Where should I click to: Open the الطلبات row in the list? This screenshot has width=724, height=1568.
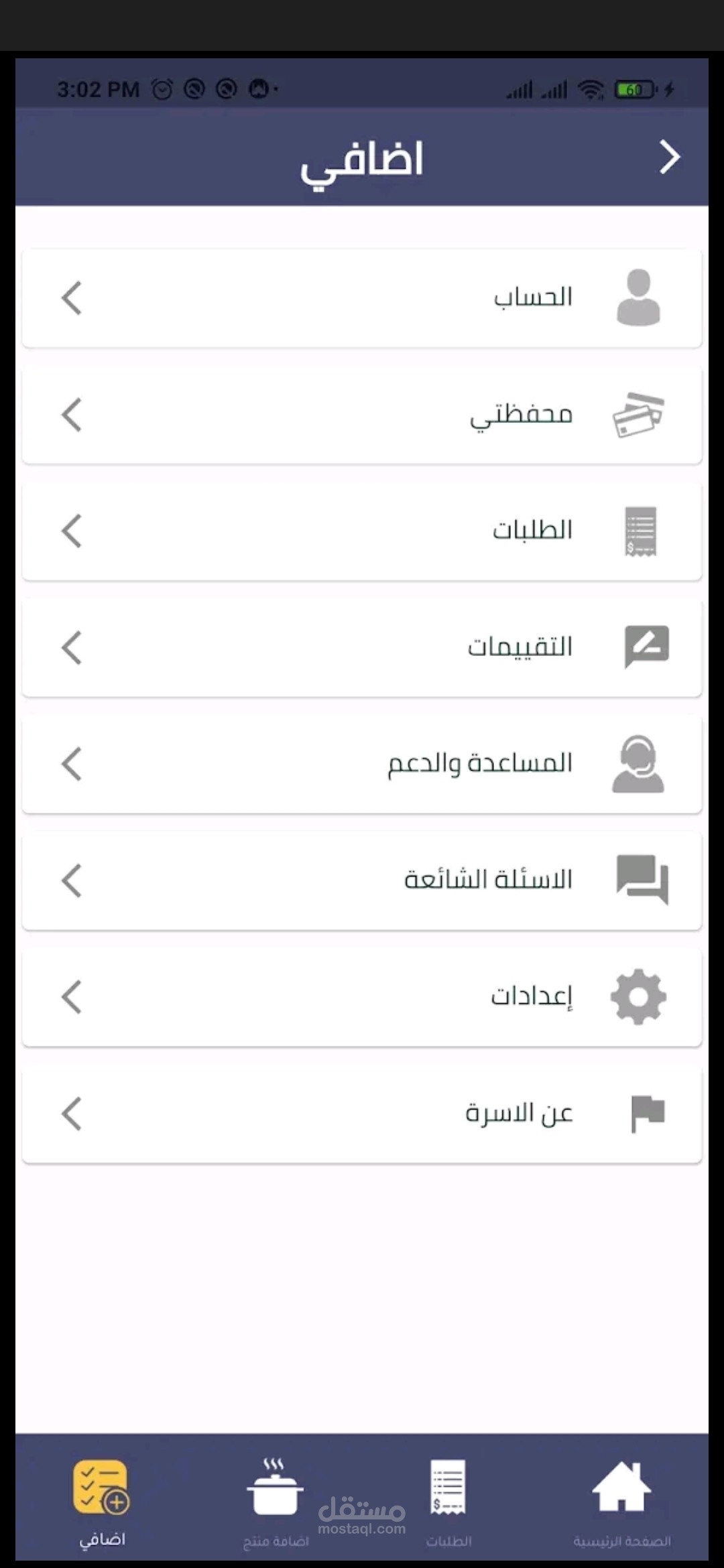[x=362, y=531]
